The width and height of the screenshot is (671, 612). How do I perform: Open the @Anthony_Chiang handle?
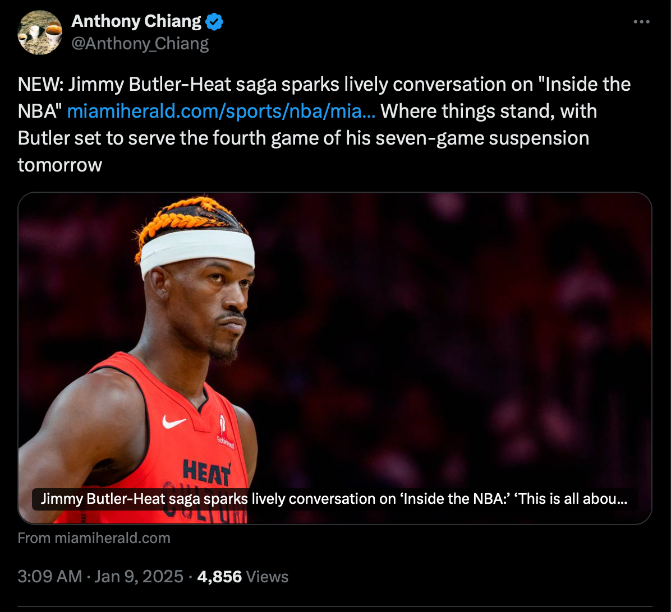click(140, 43)
